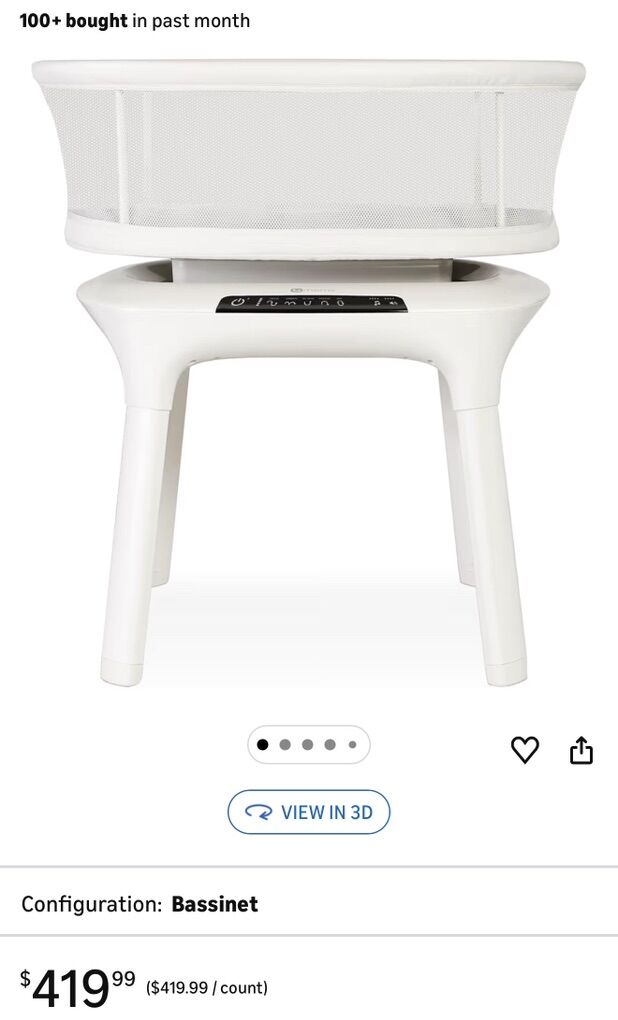Tap the image page indicator dots
This screenshot has height=1020, width=618.
coord(309,745)
